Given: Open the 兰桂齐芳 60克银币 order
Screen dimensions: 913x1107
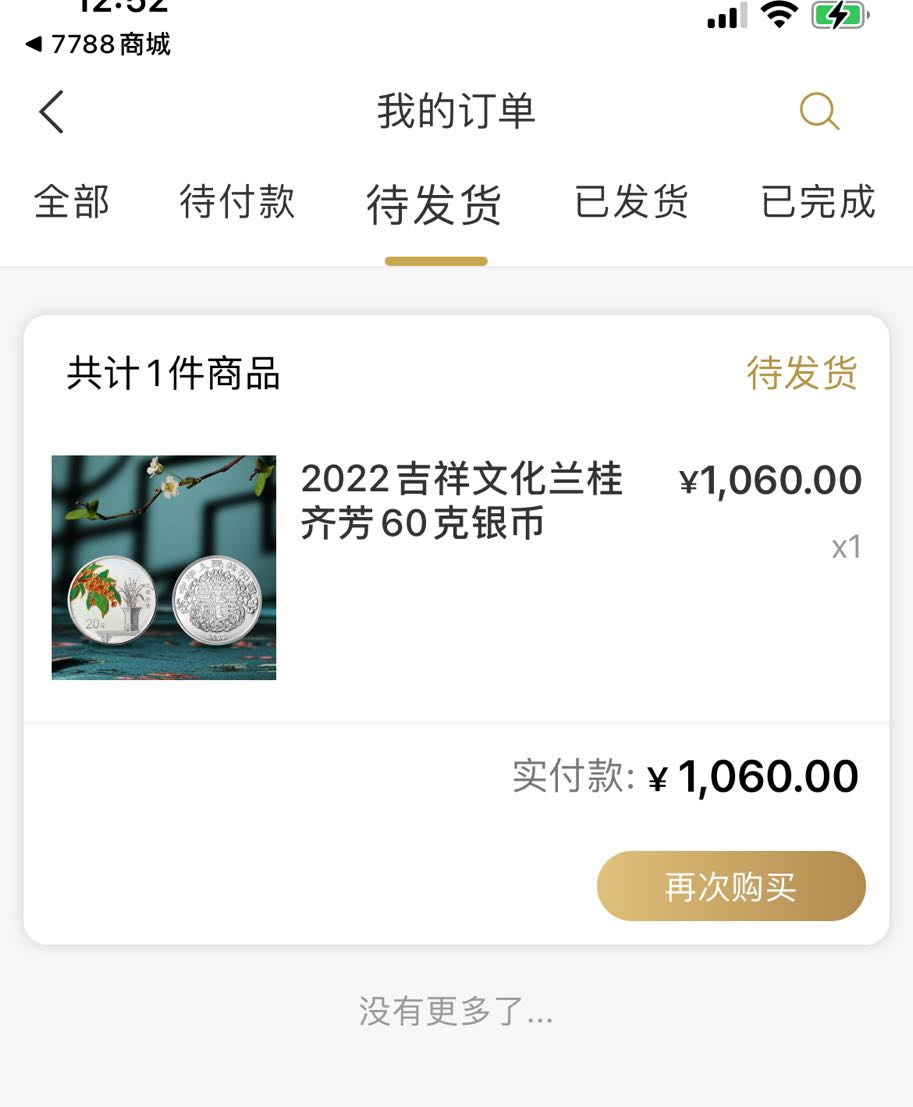Looking at the screenshot, I should [461, 500].
